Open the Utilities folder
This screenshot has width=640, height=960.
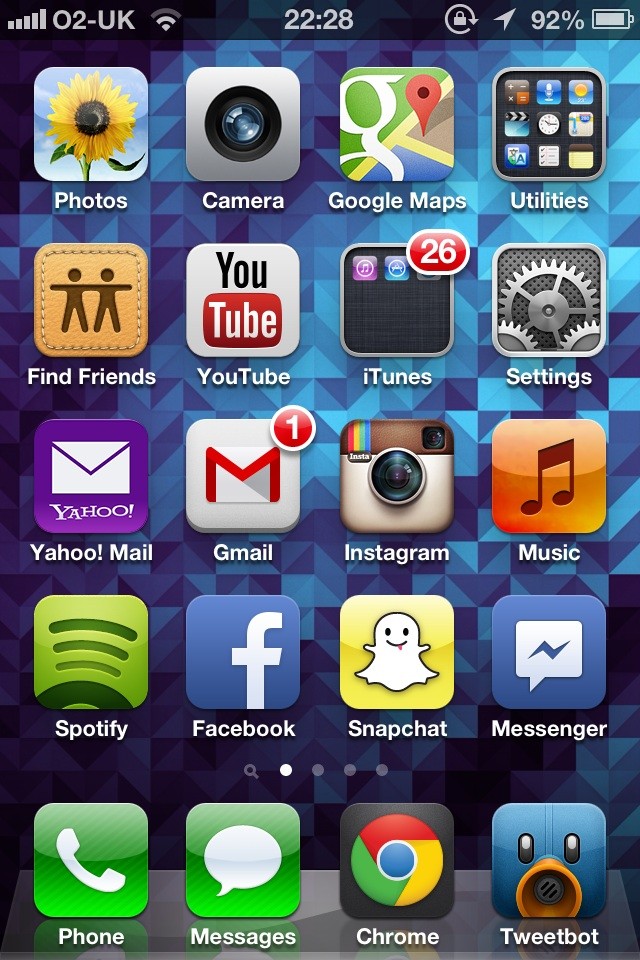549,124
